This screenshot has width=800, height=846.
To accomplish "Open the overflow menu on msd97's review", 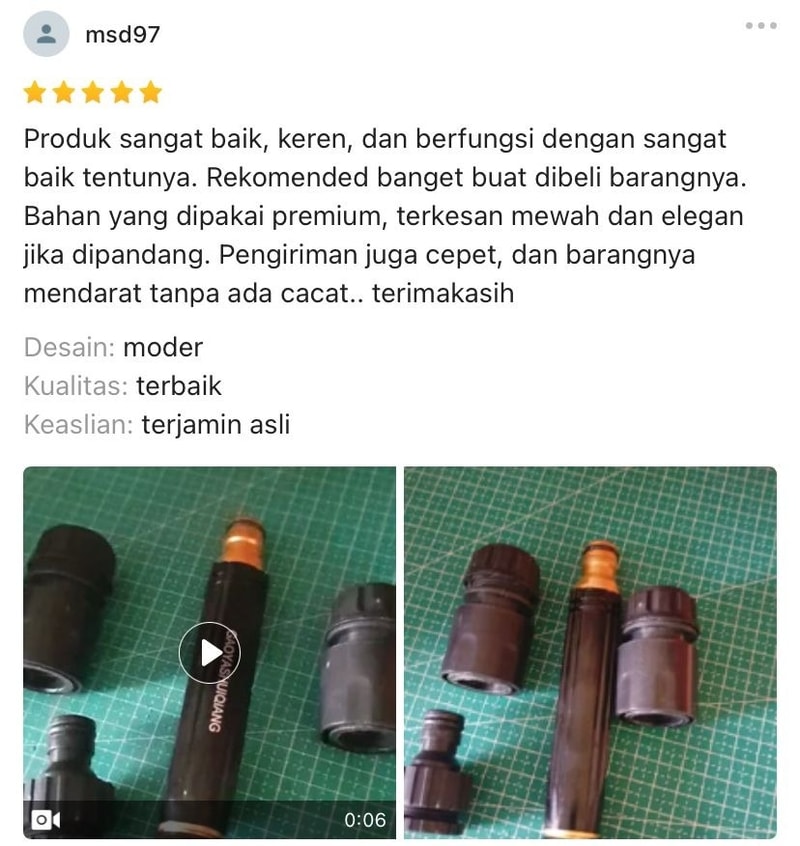I will 761,26.
